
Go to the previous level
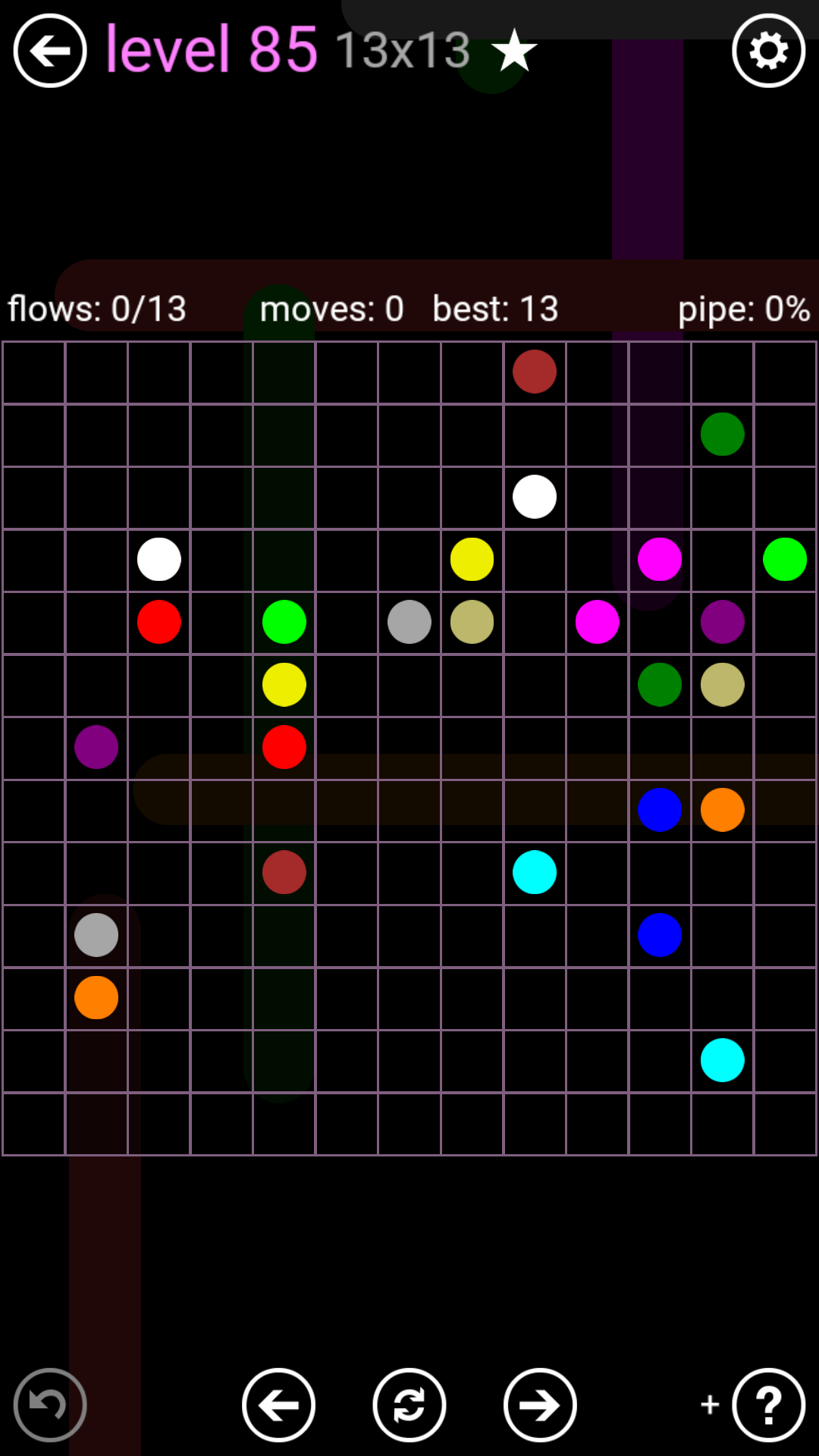point(278,1405)
